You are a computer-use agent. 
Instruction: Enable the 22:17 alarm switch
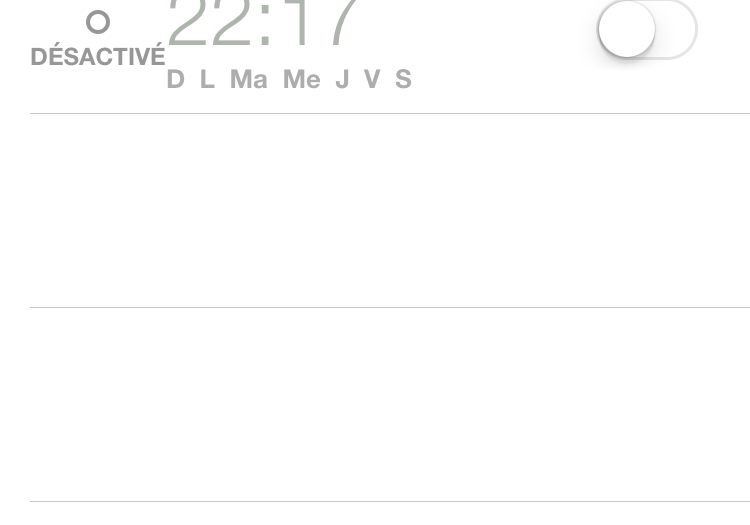[646, 29]
